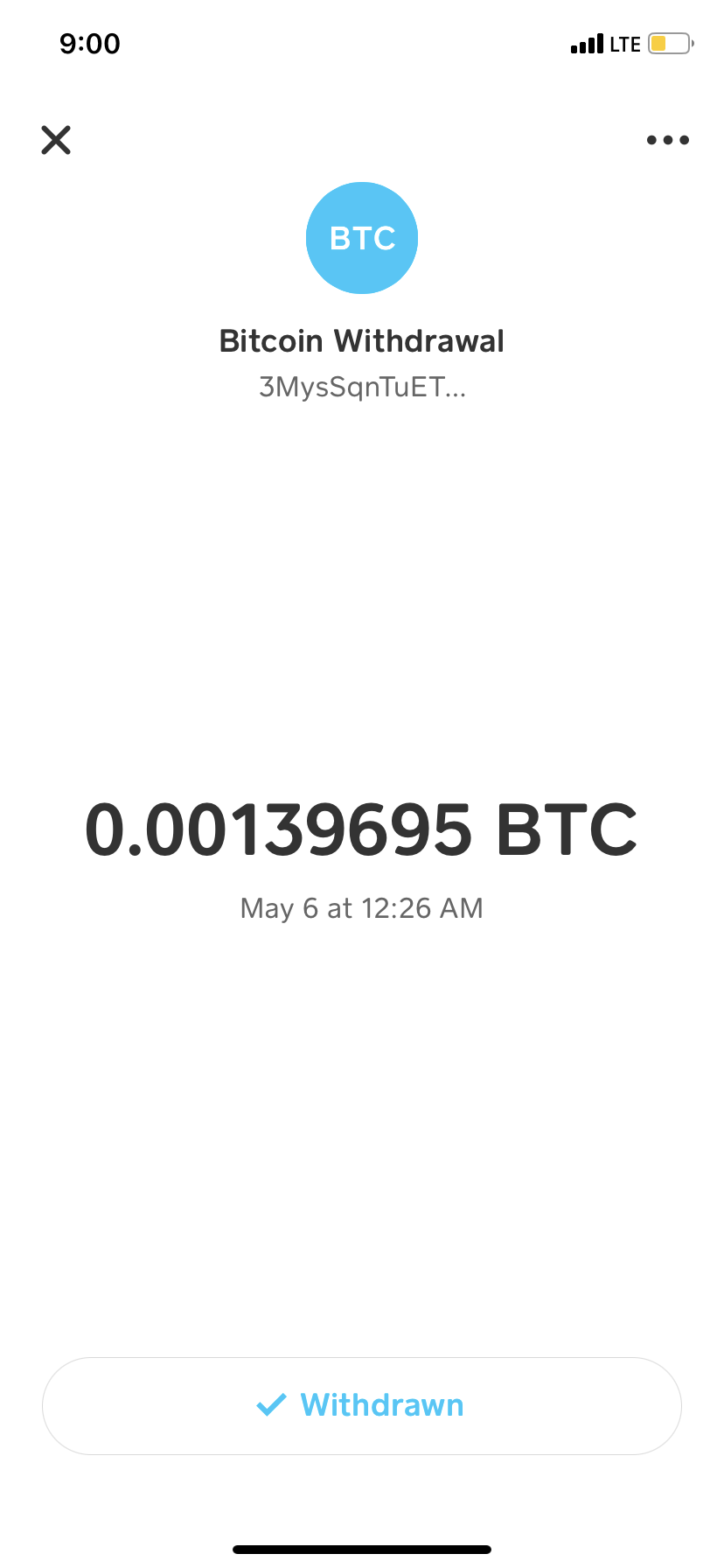Expand transaction details via ellipsis
This screenshot has height=1568, width=724.
point(667,140)
